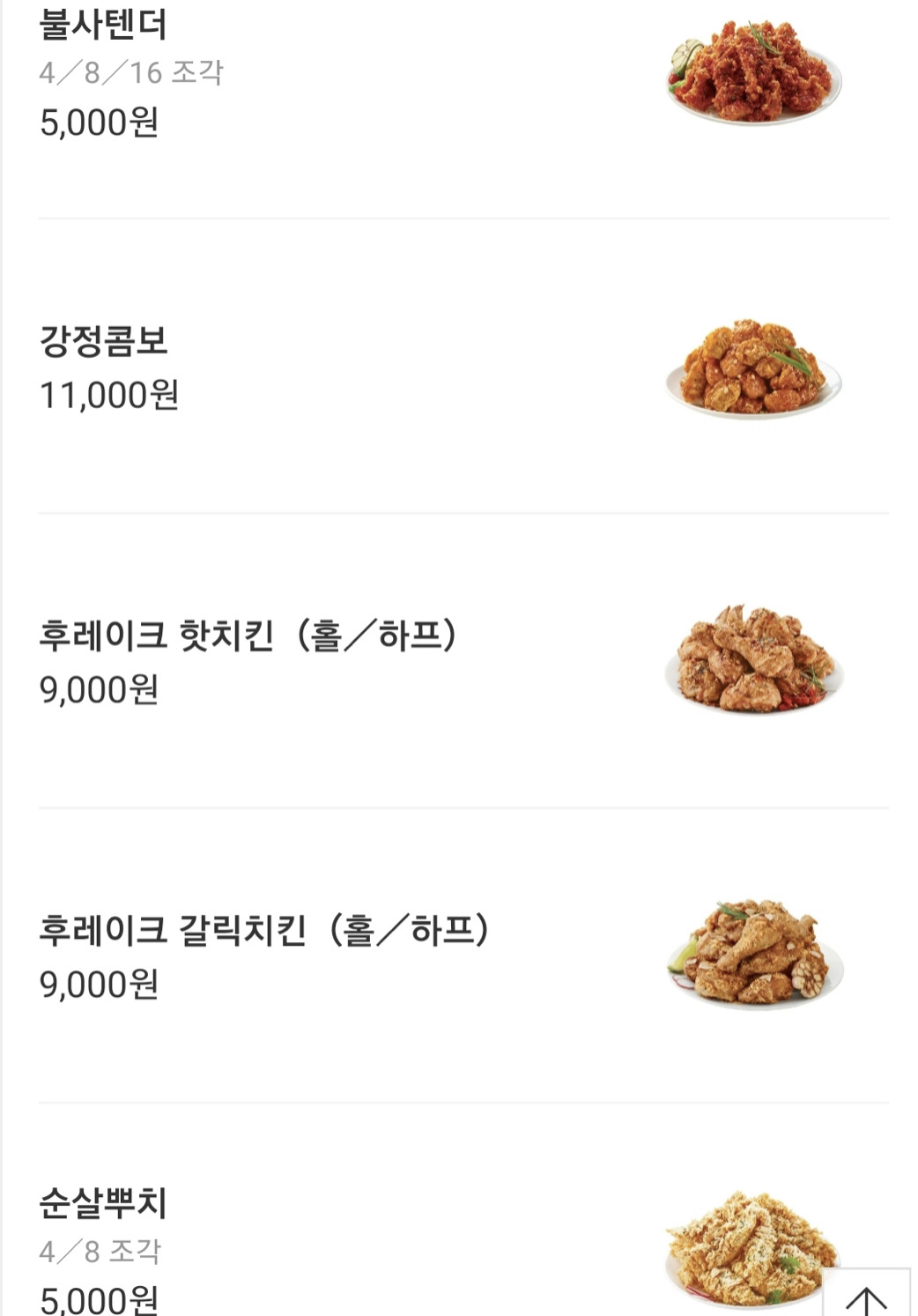918x1316 pixels.
Task: Select 강정콤보 for 11,000원
Action: [104, 341]
